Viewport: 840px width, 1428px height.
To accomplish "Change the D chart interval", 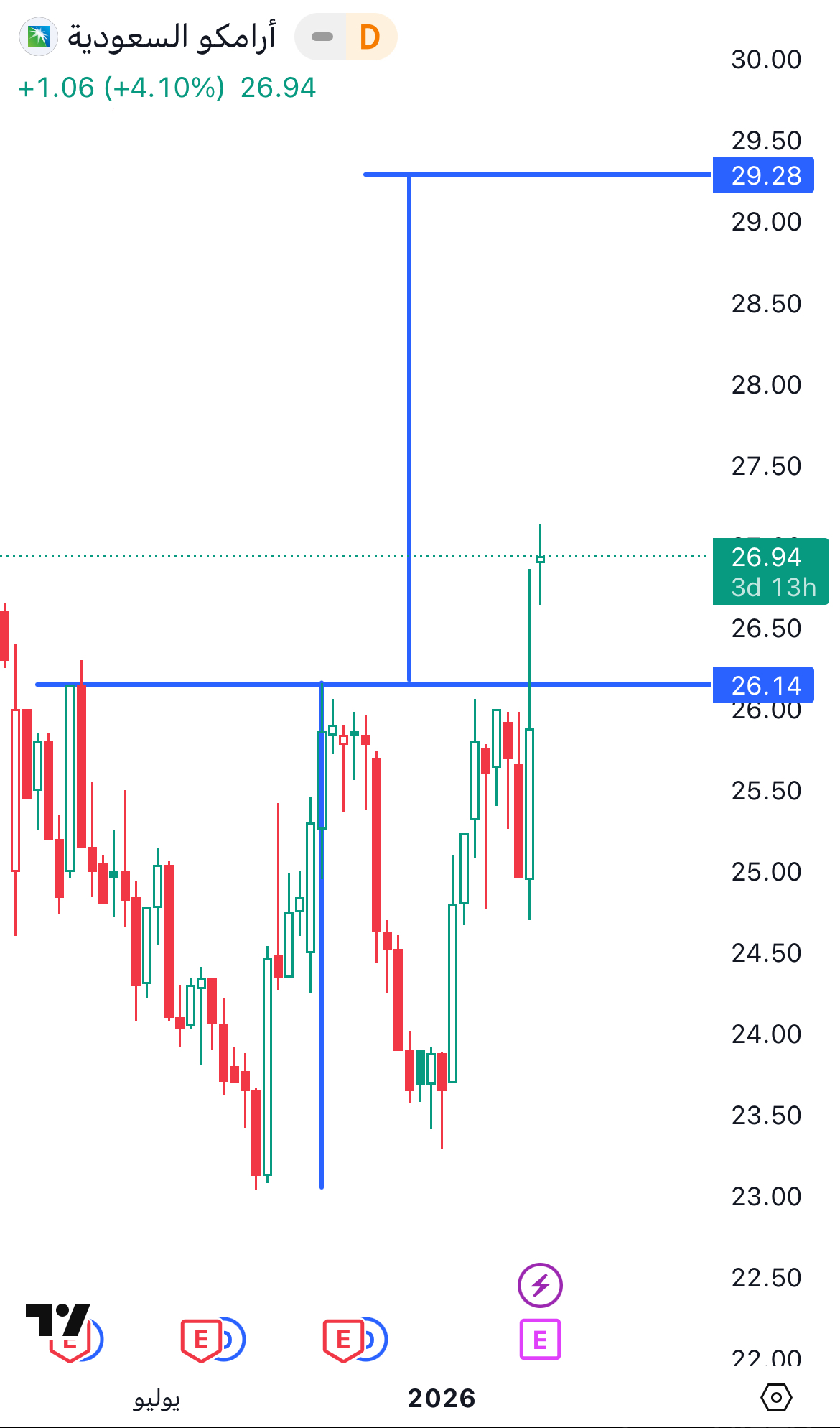I will (x=370, y=37).
